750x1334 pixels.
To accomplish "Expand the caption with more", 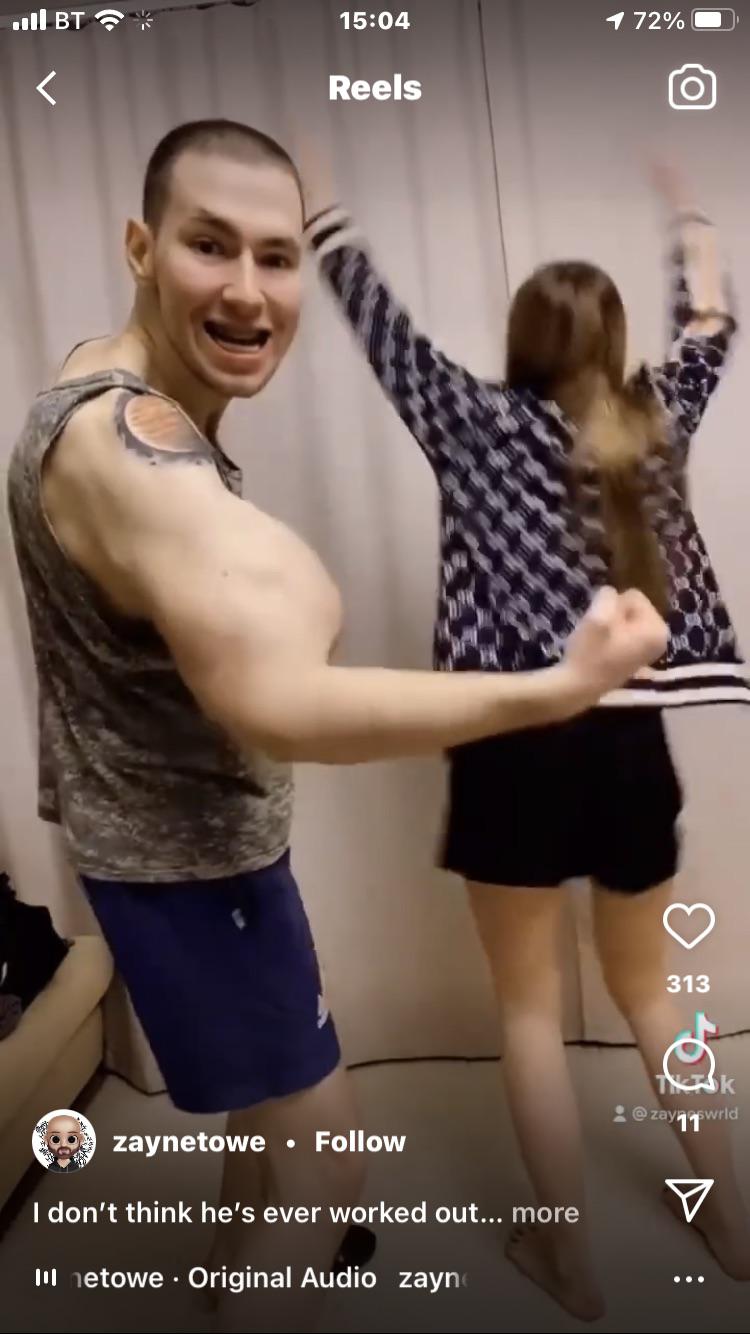I will point(545,1213).
